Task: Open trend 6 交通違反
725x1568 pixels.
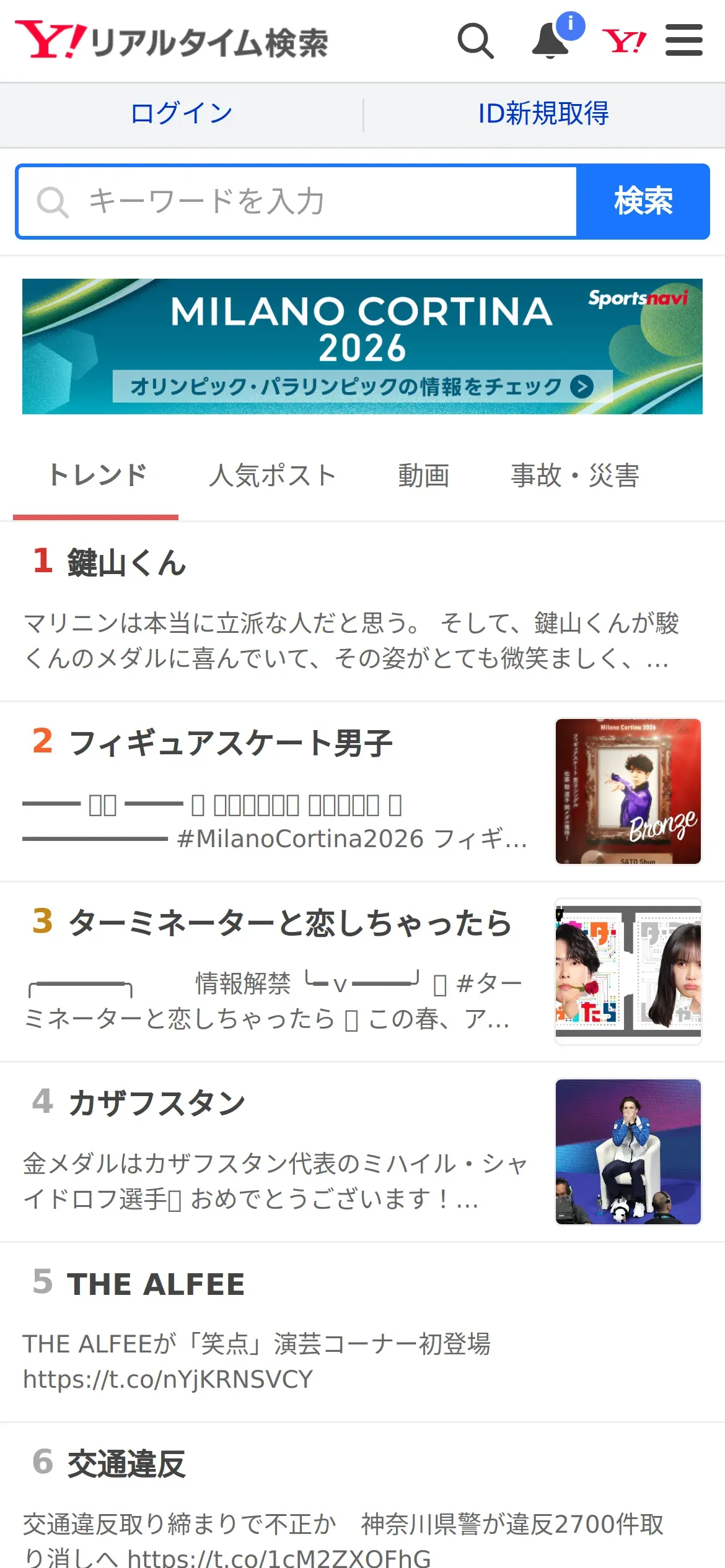Action: (x=127, y=1464)
